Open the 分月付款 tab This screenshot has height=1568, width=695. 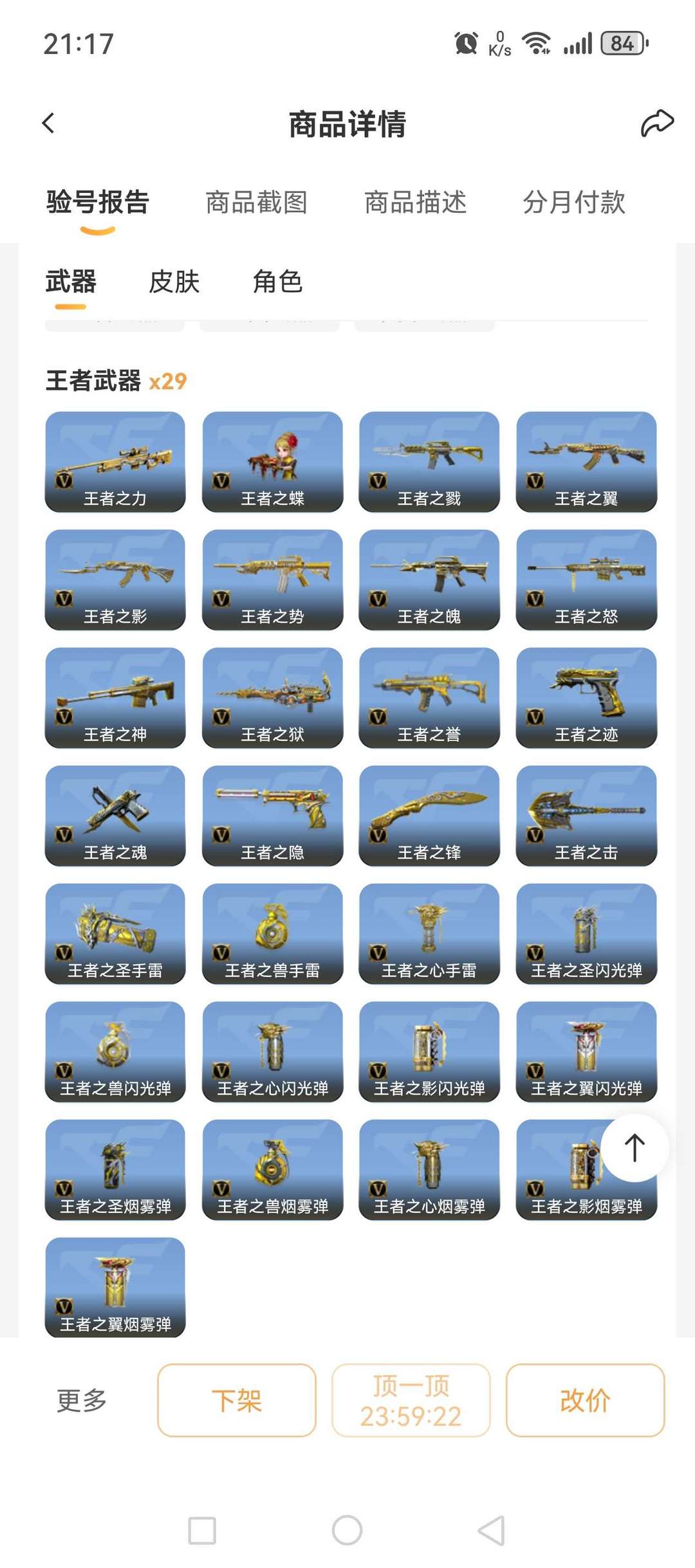[x=575, y=203]
